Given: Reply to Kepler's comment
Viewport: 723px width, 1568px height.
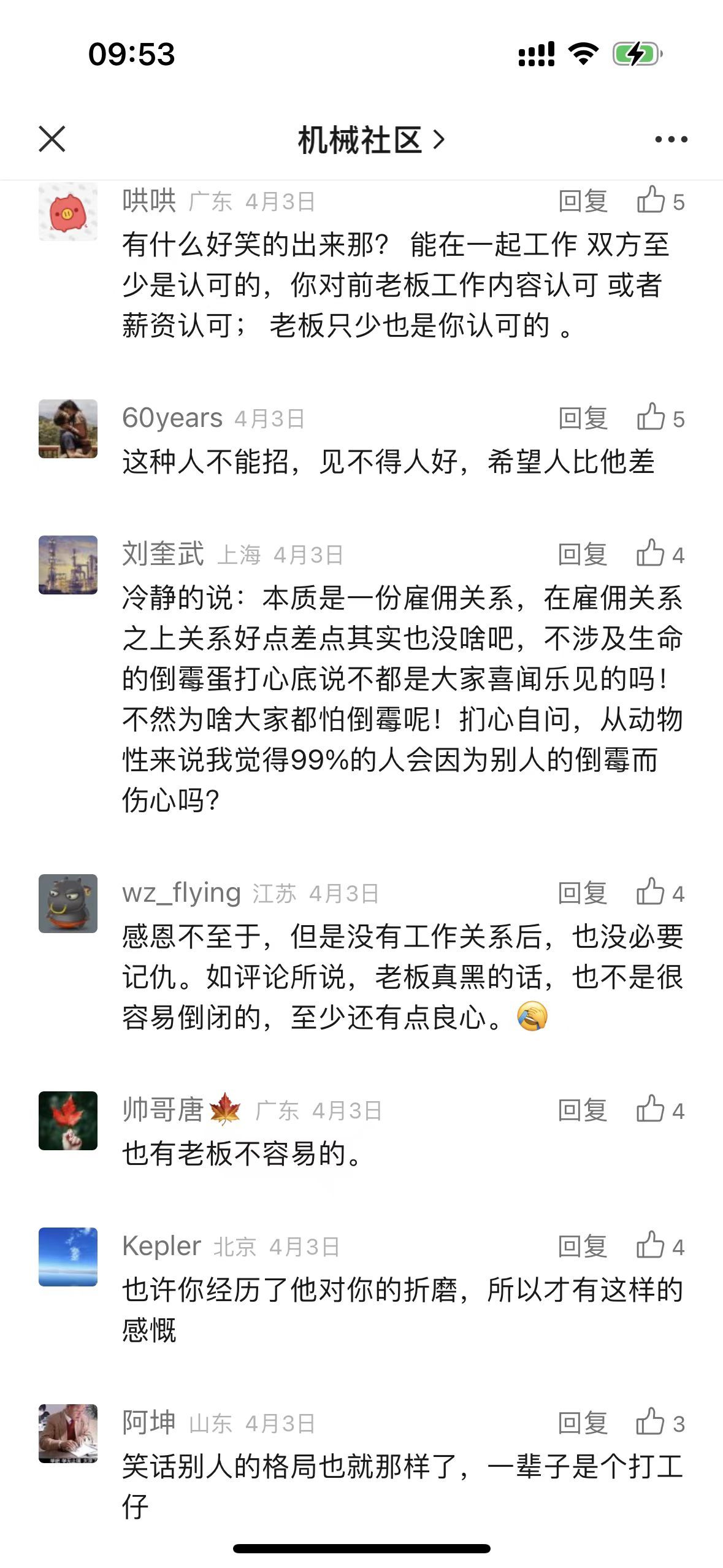Looking at the screenshot, I should (583, 1247).
